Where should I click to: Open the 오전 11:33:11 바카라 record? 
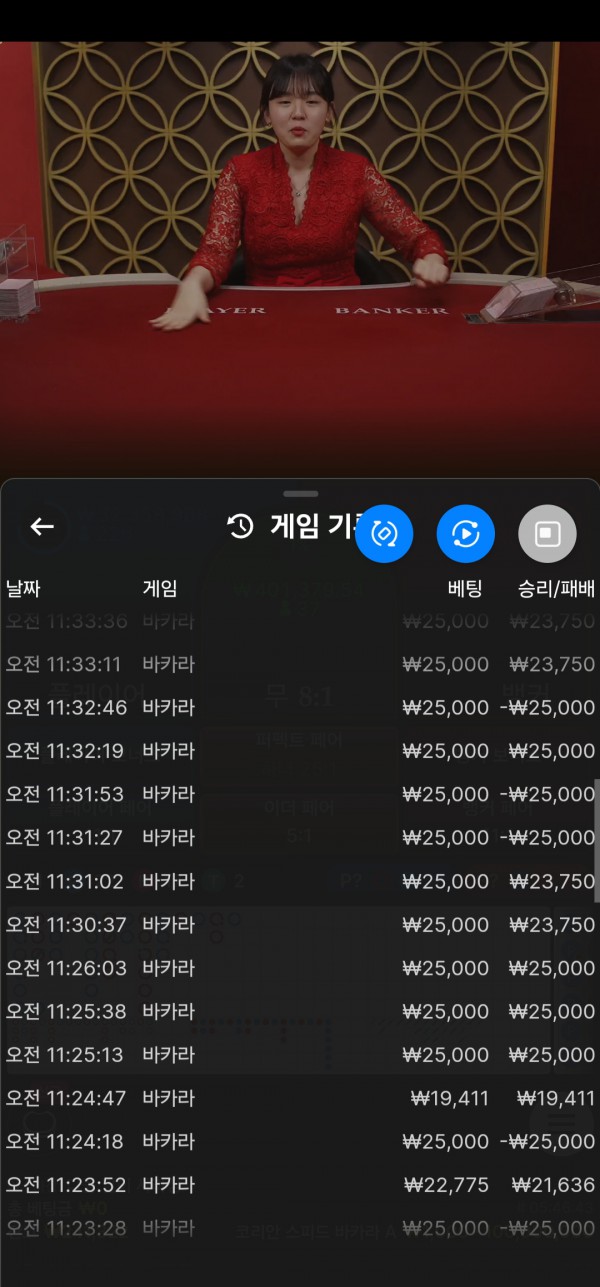click(300, 664)
